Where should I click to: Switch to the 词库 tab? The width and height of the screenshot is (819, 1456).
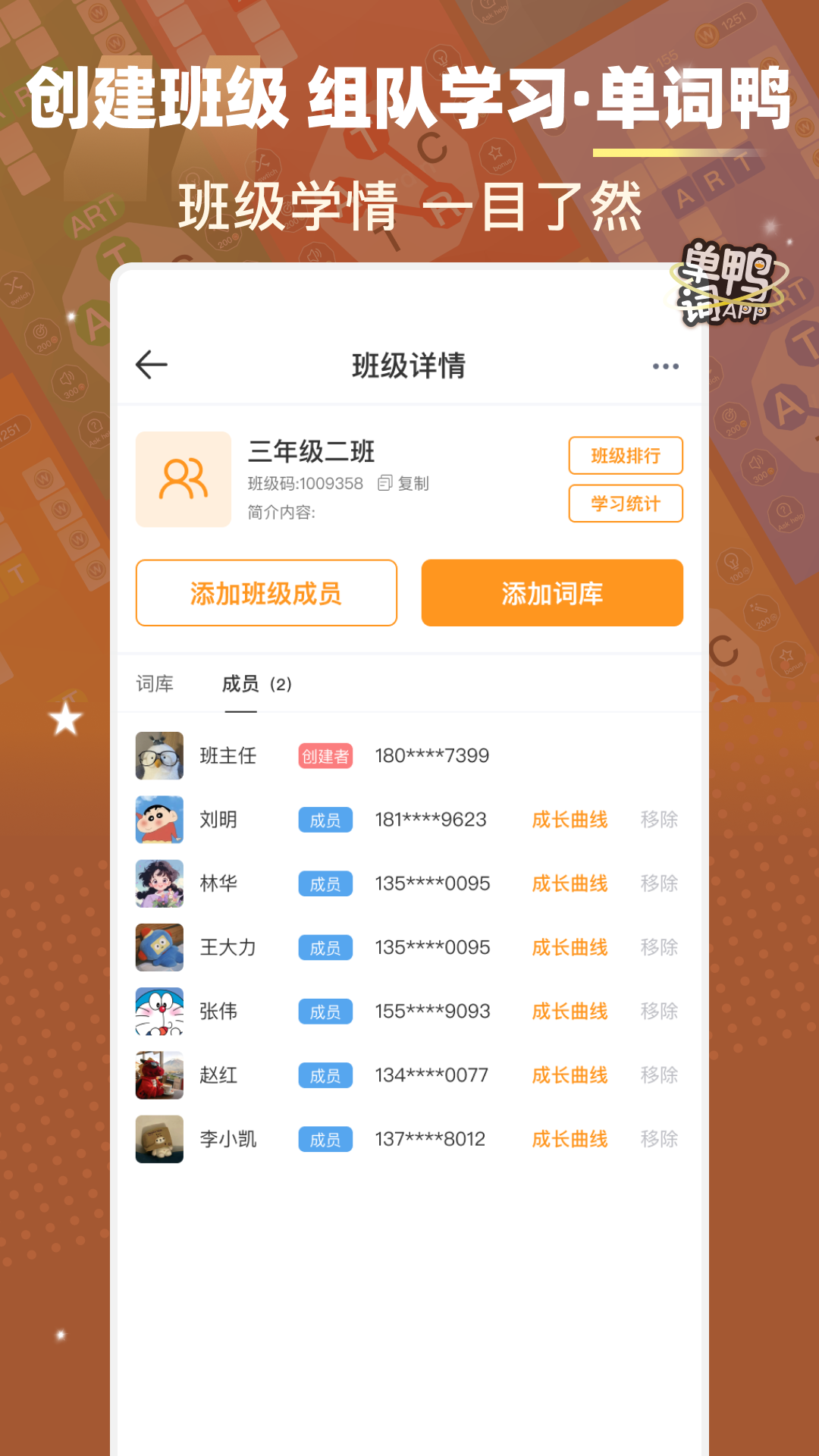(x=155, y=684)
